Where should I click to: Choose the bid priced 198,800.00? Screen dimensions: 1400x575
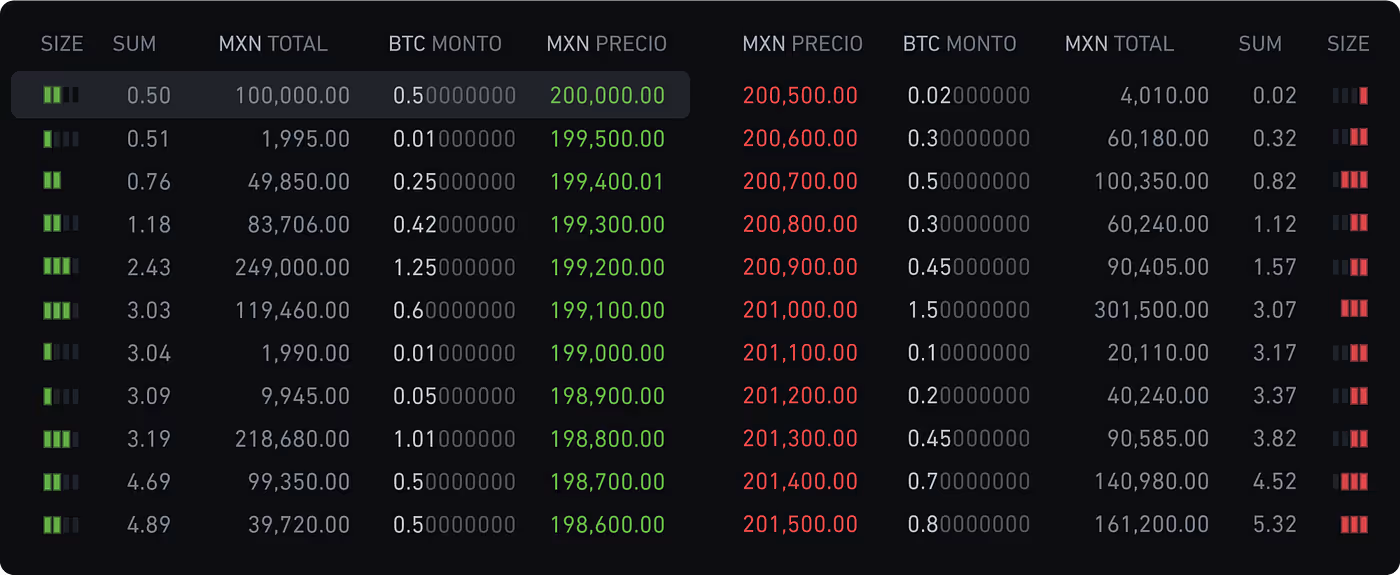(607, 438)
